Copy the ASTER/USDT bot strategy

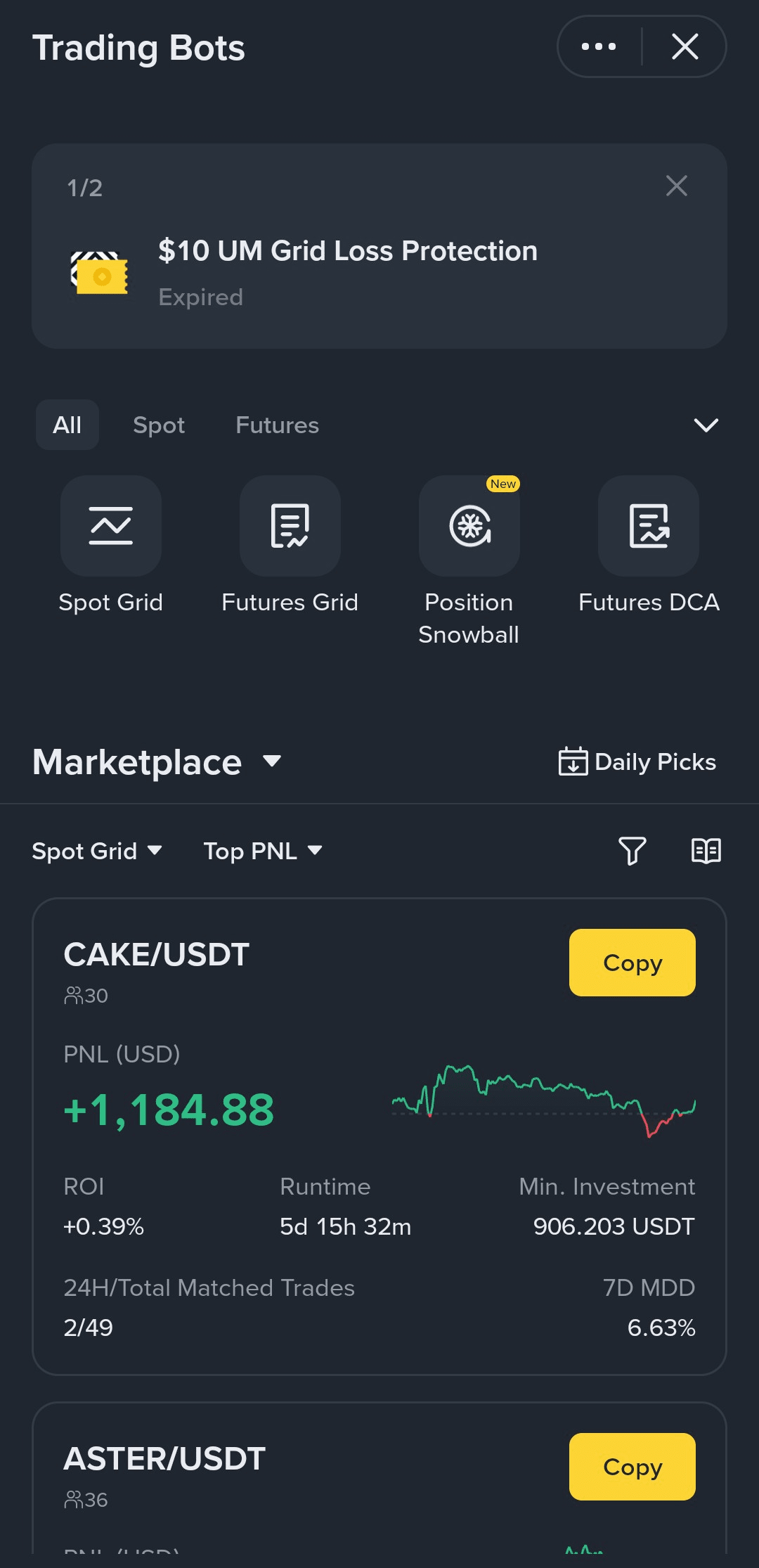[632, 1467]
